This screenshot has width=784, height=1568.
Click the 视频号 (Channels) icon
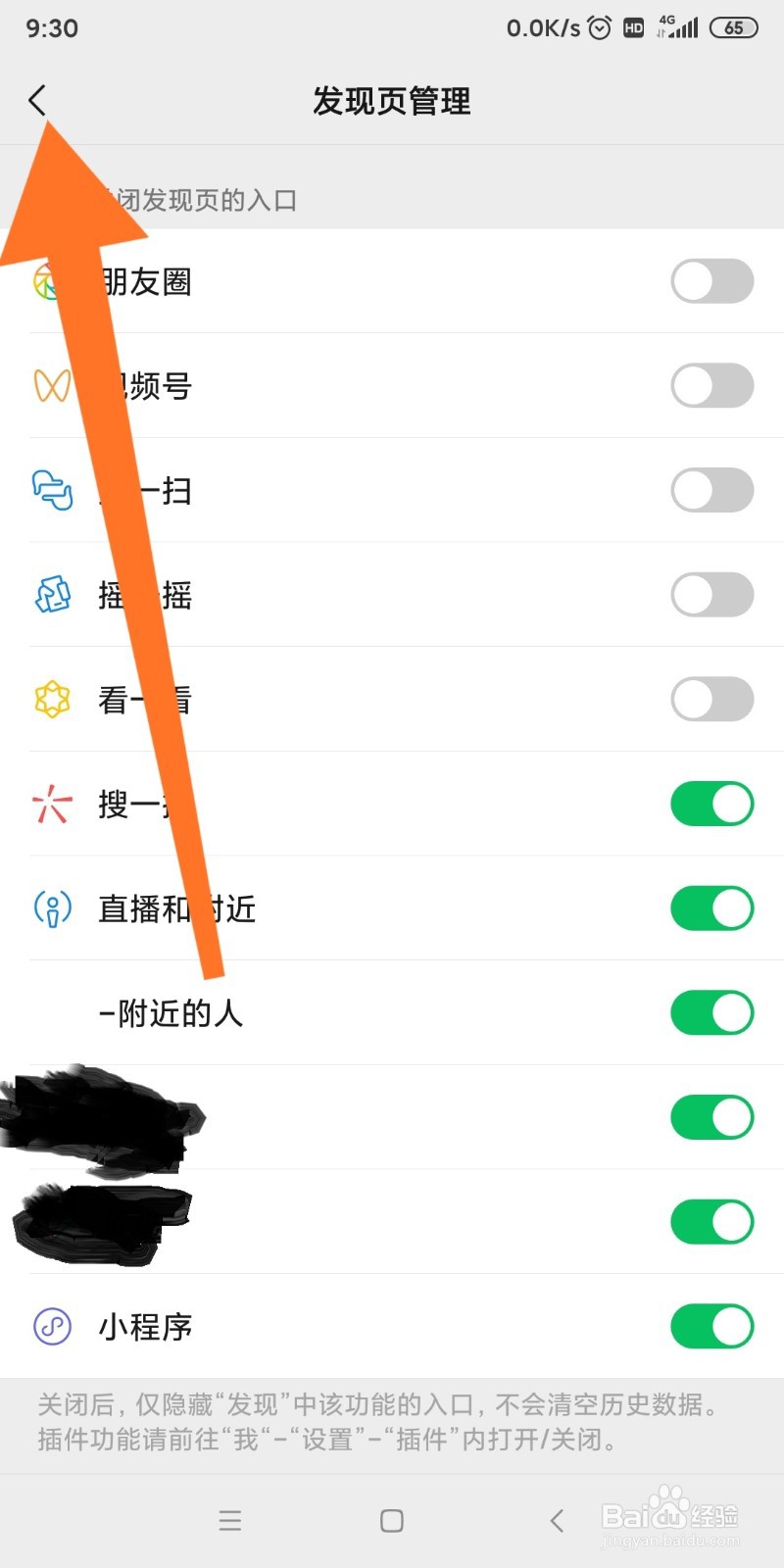coord(53,386)
